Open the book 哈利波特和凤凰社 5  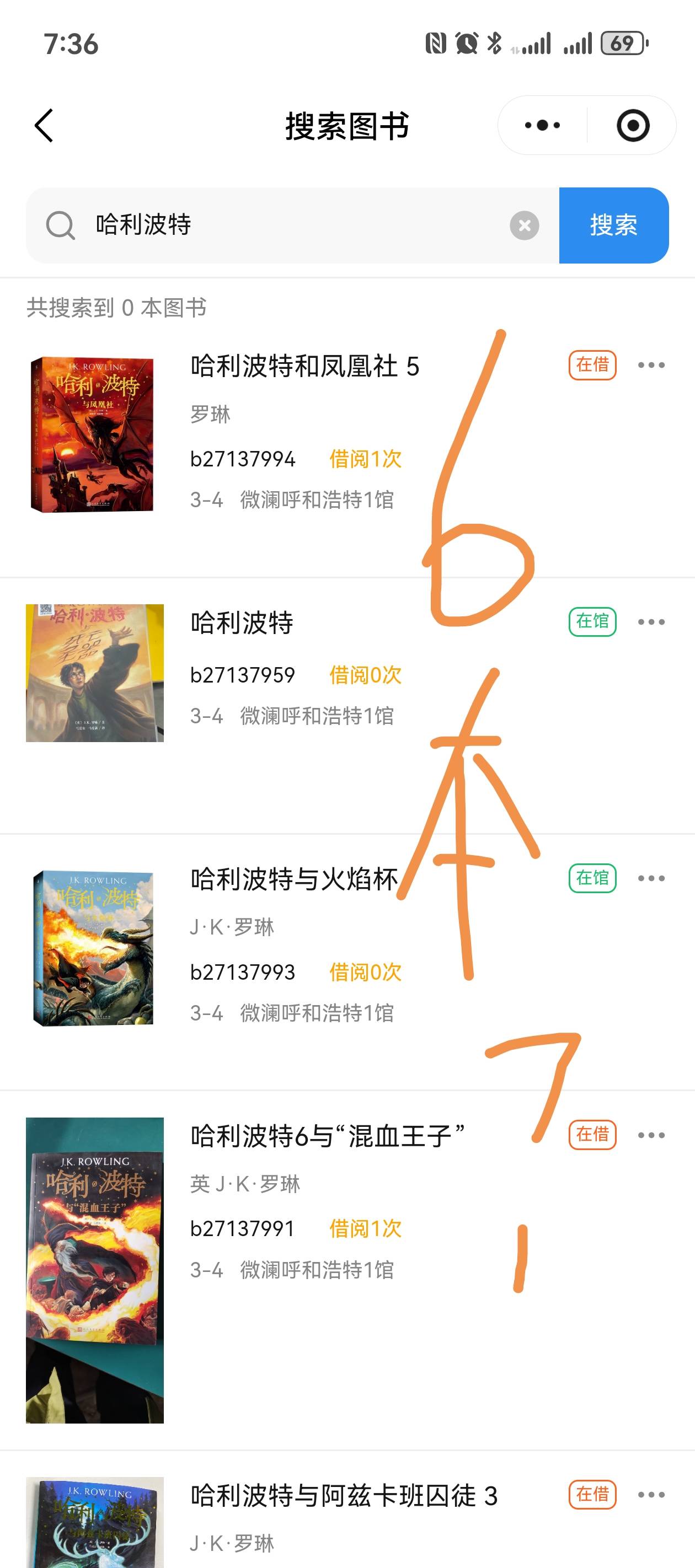pyautogui.click(x=304, y=367)
